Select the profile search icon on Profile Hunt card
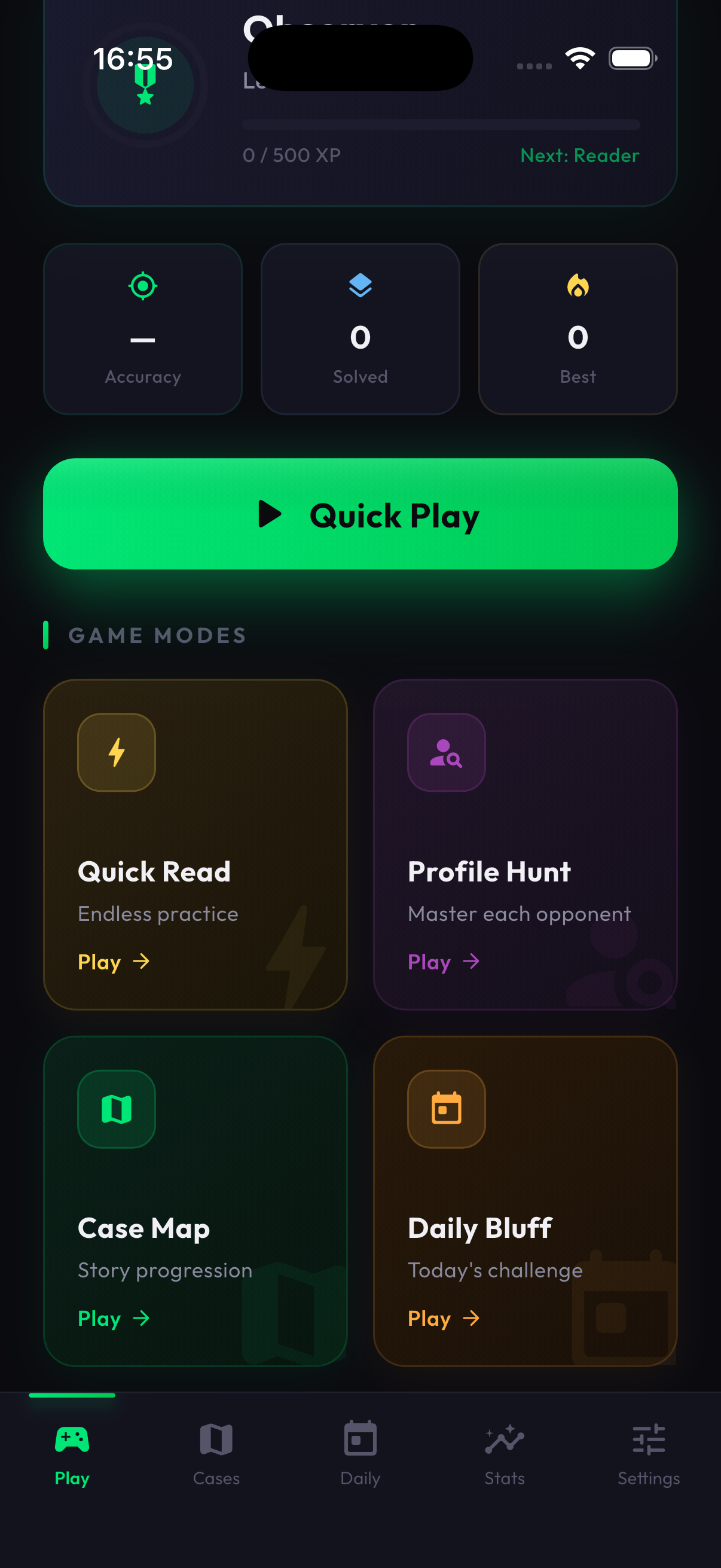Screen dimensions: 721x1568 click(x=447, y=752)
